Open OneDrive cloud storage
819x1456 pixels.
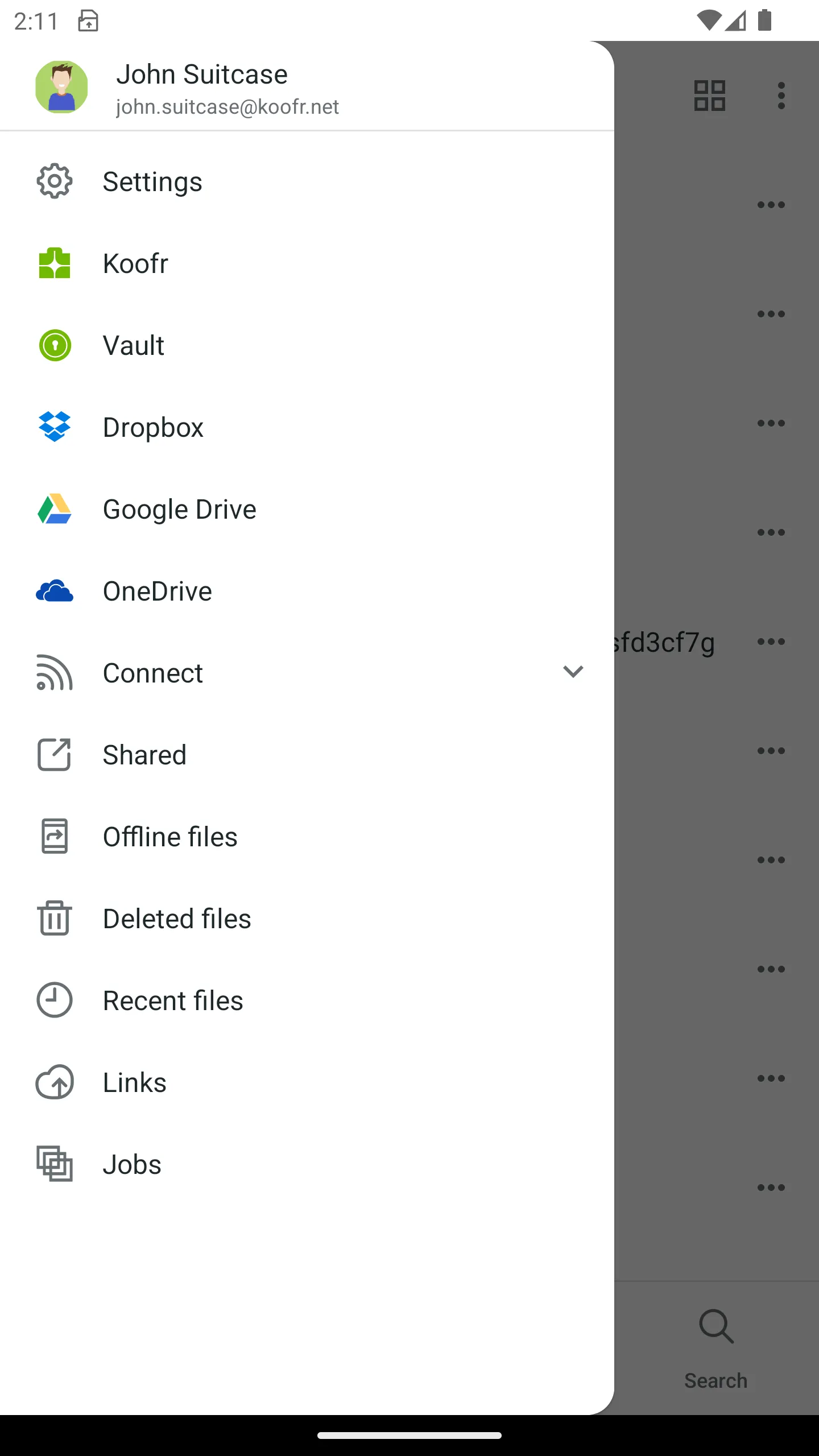(x=157, y=590)
